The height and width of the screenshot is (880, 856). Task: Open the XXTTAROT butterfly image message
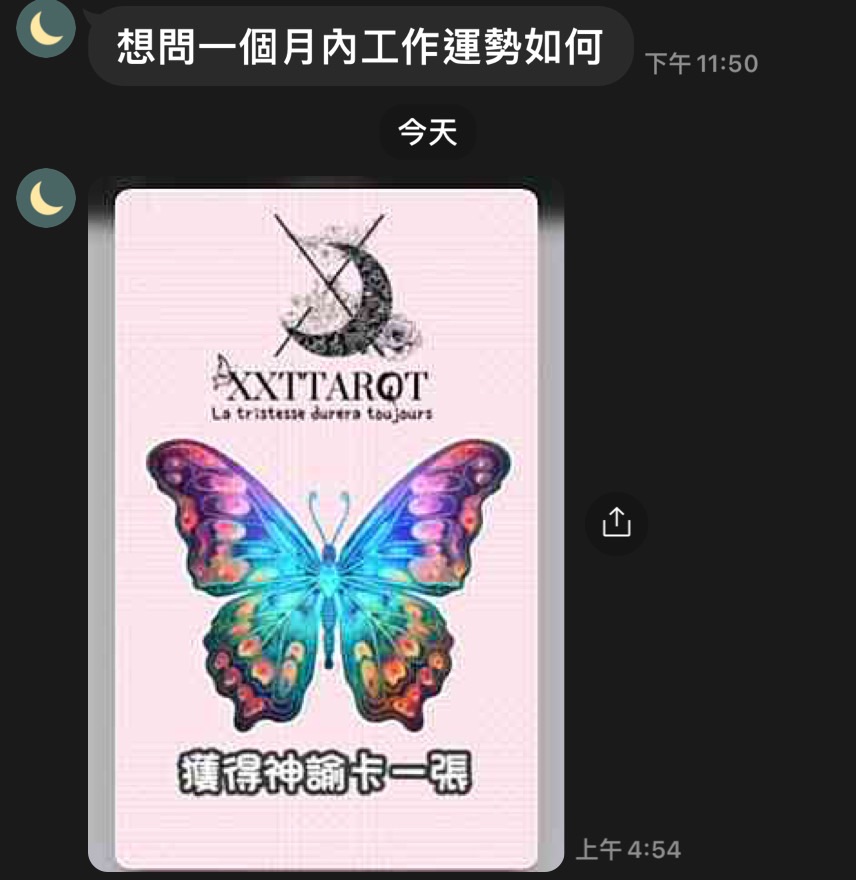[326, 526]
